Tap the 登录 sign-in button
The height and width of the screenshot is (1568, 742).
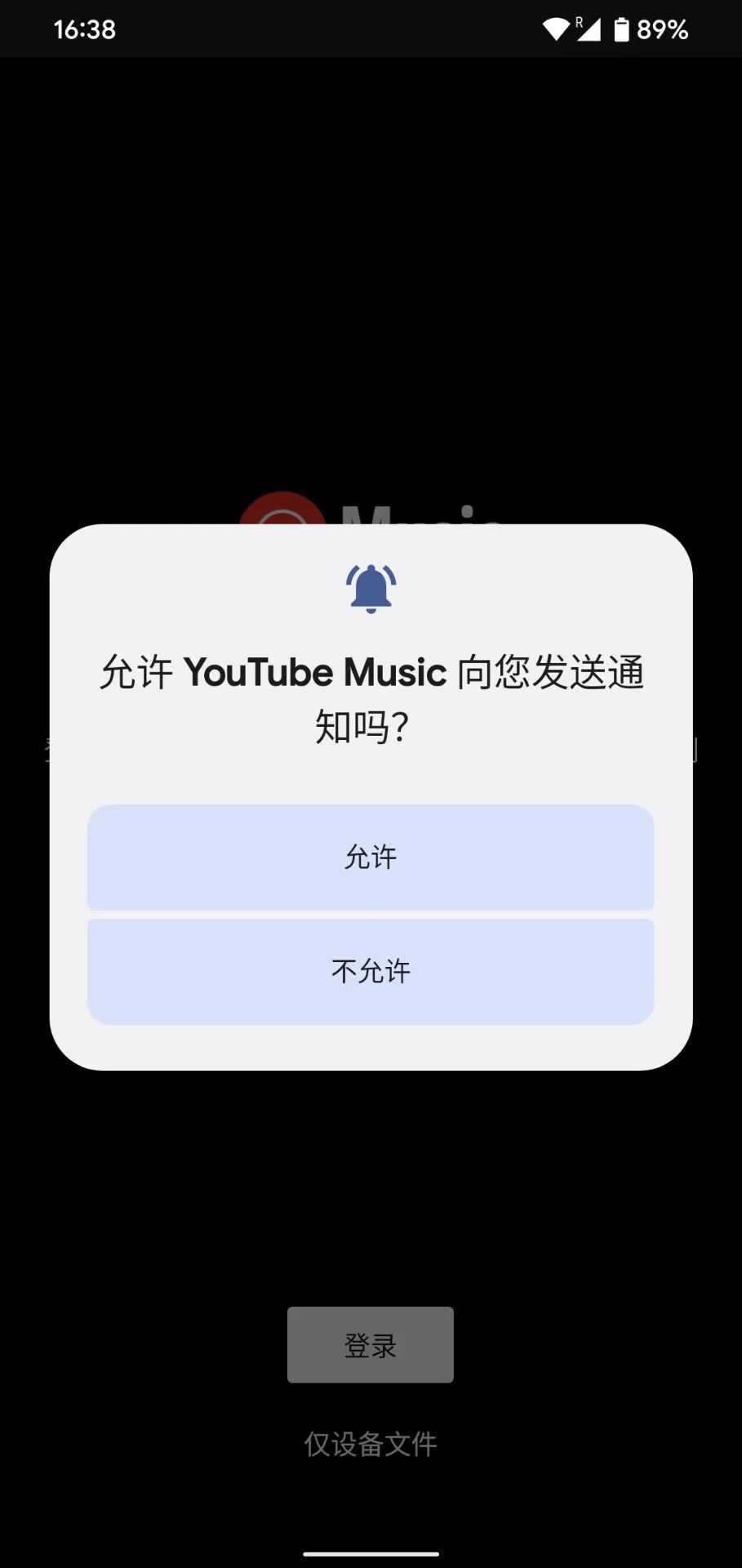[371, 1345]
